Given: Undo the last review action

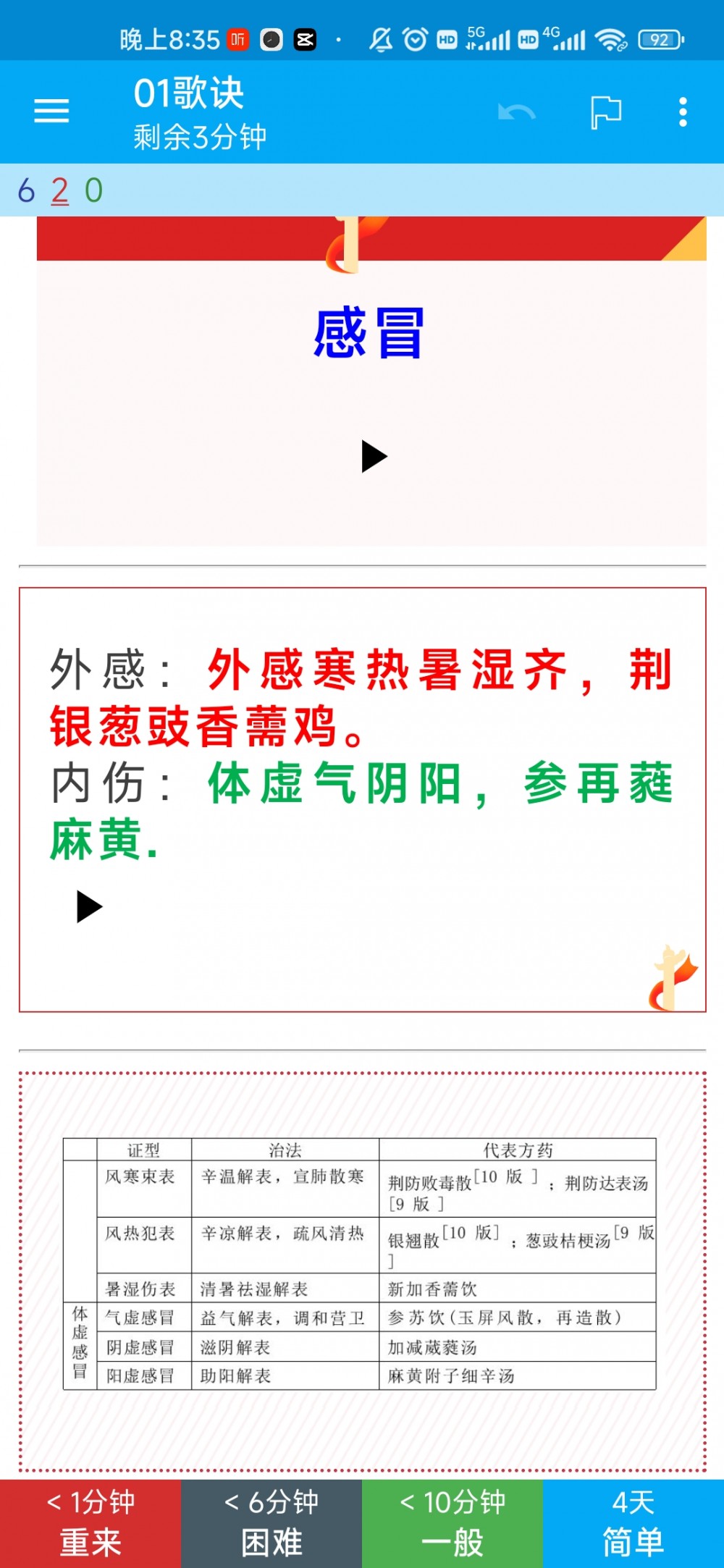Looking at the screenshot, I should coord(516,112).
